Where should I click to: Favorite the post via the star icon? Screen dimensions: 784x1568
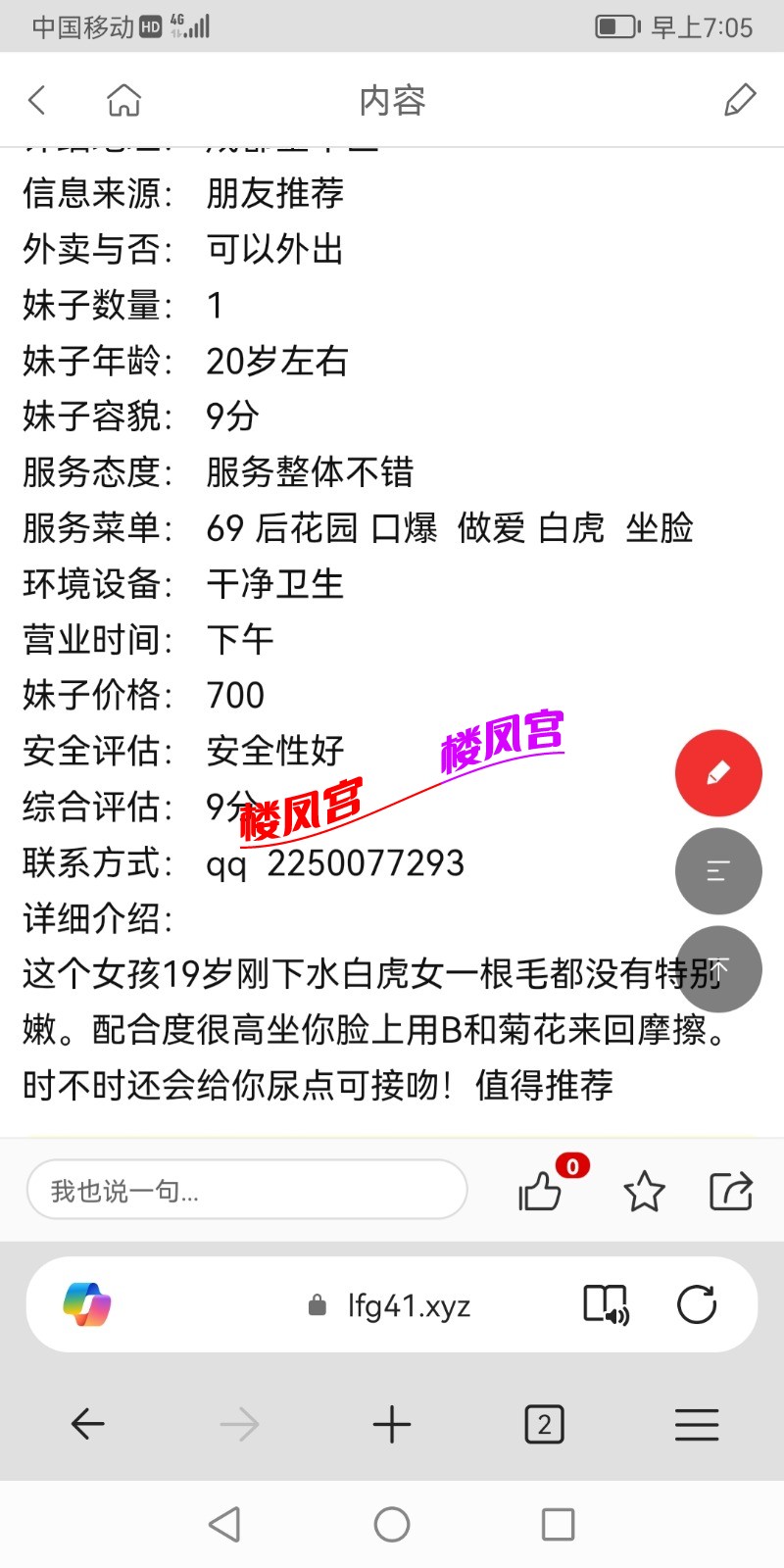[x=645, y=1191]
